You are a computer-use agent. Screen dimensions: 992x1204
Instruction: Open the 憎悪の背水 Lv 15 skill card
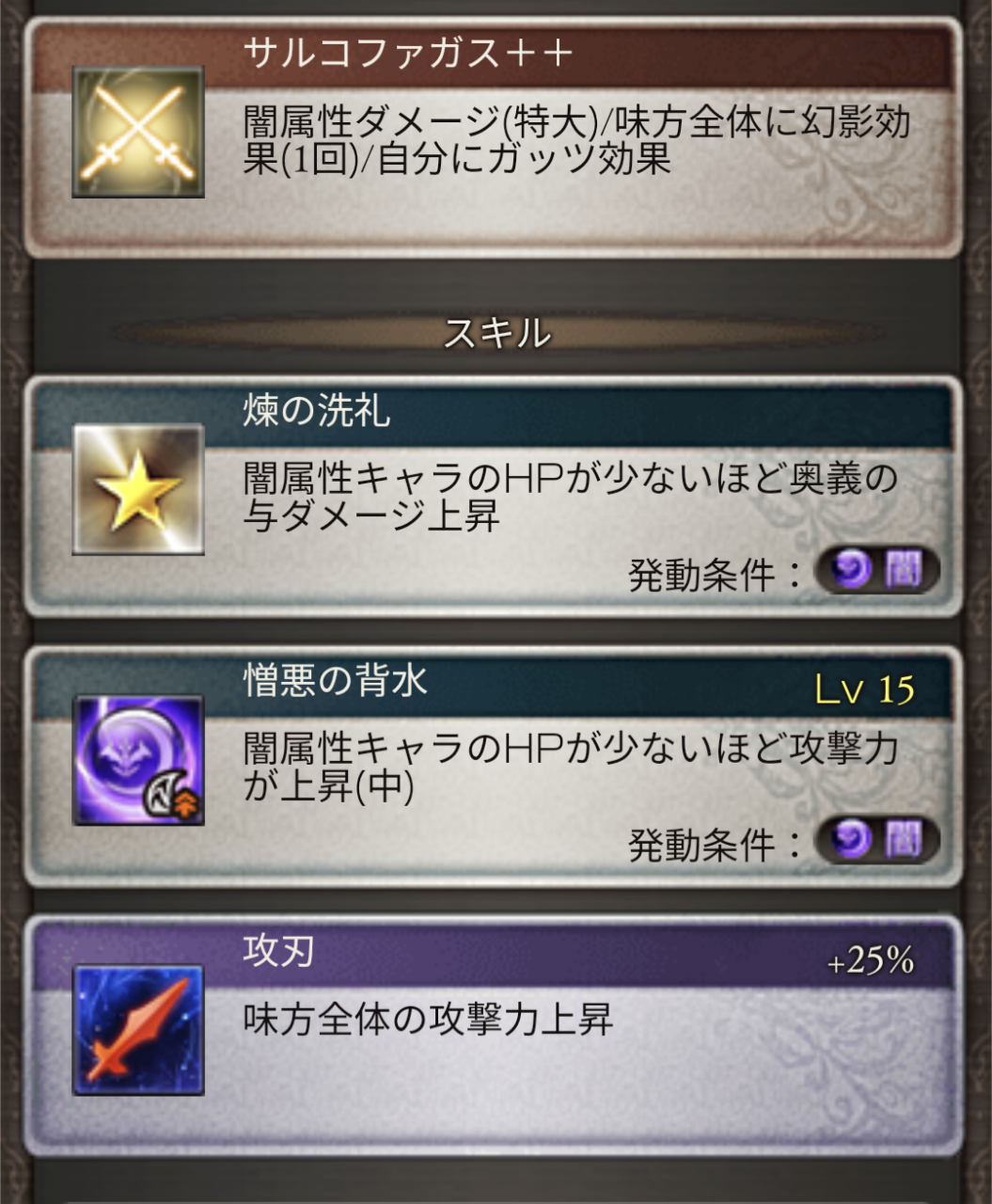494,767
